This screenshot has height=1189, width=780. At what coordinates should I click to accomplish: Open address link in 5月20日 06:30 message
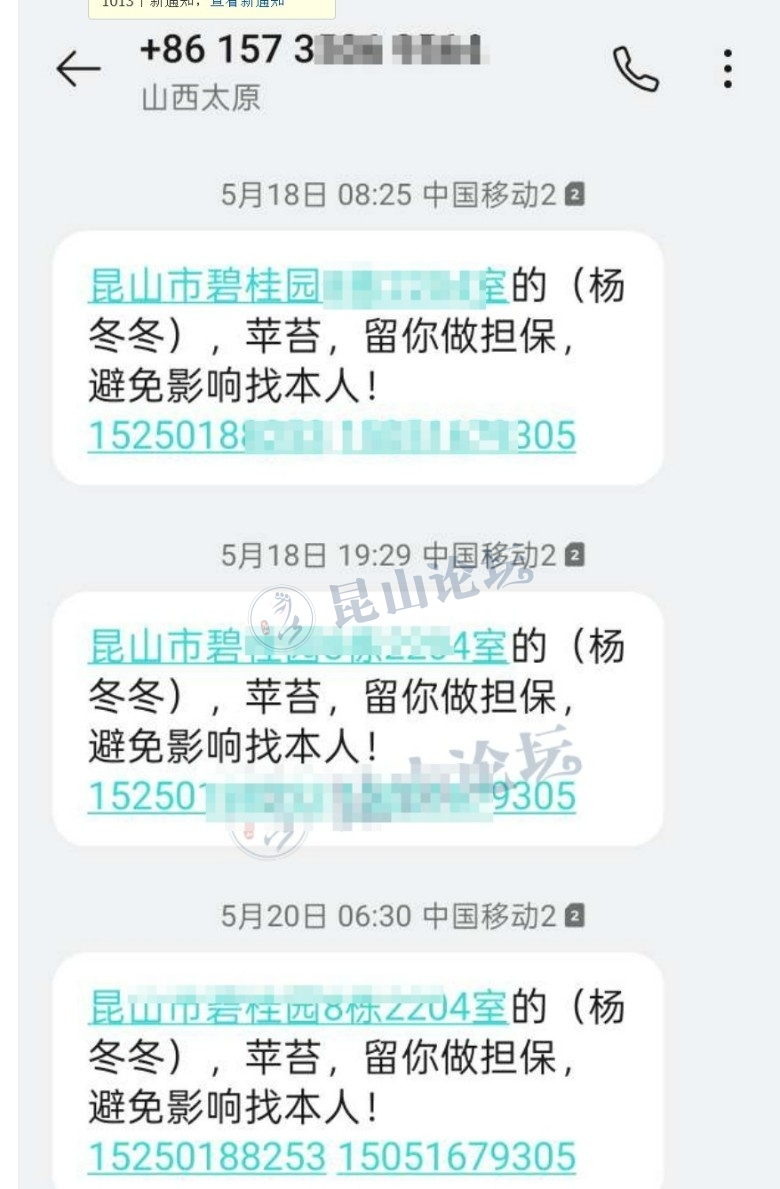tap(298, 1007)
